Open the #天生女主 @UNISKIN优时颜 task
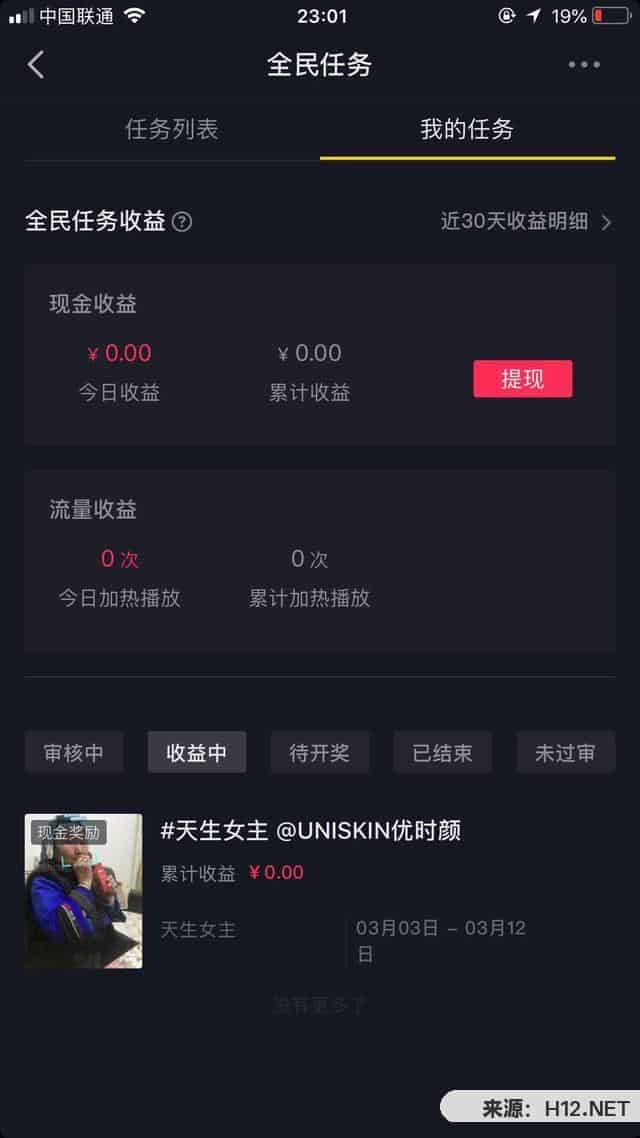640x1138 pixels. coord(310,831)
